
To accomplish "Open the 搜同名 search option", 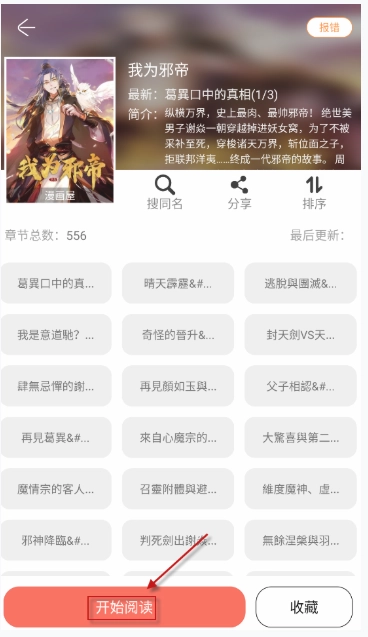I will pyautogui.click(x=165, y=193).
